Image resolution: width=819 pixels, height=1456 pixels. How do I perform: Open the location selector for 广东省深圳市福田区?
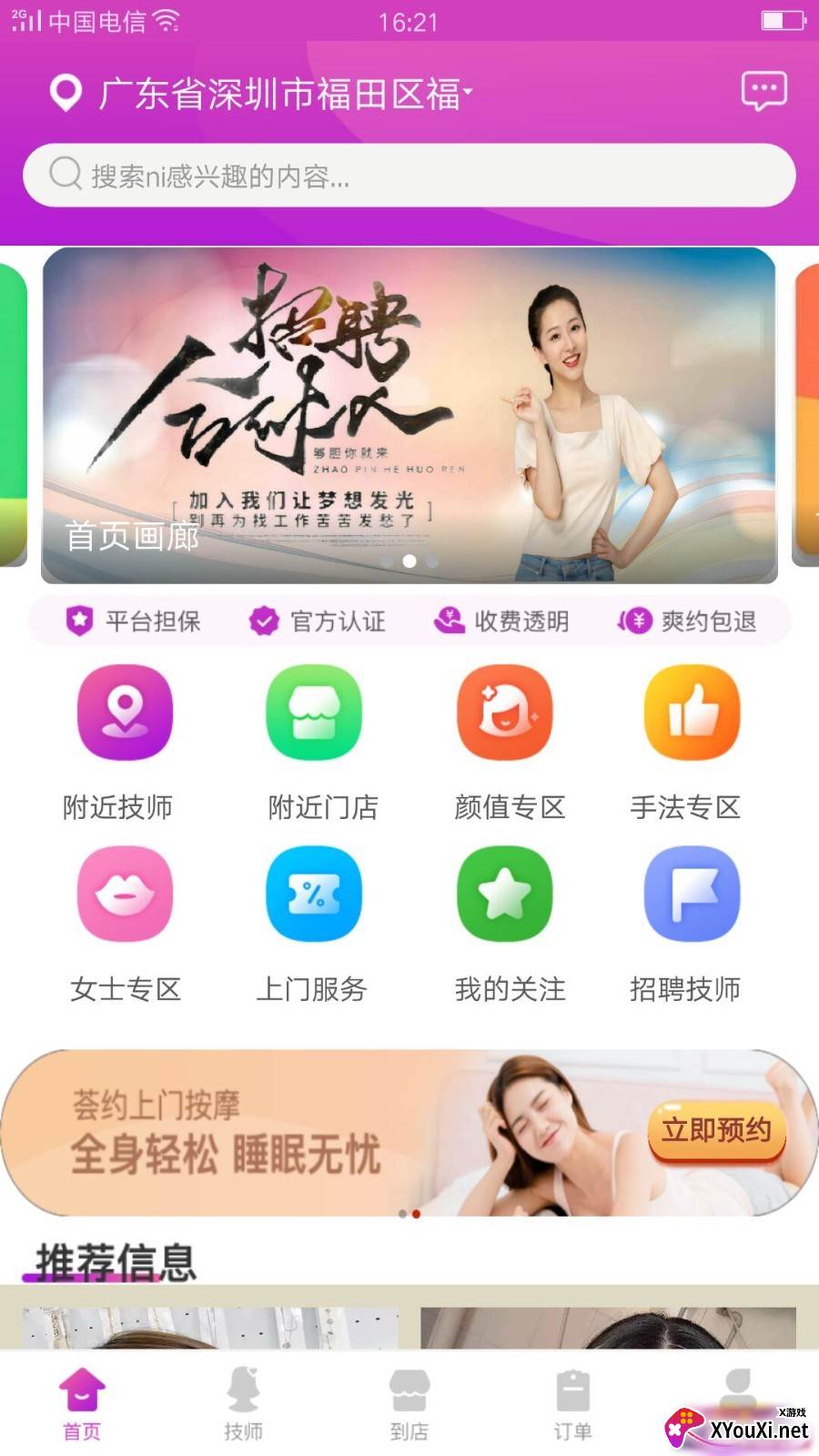coord(261,94)
